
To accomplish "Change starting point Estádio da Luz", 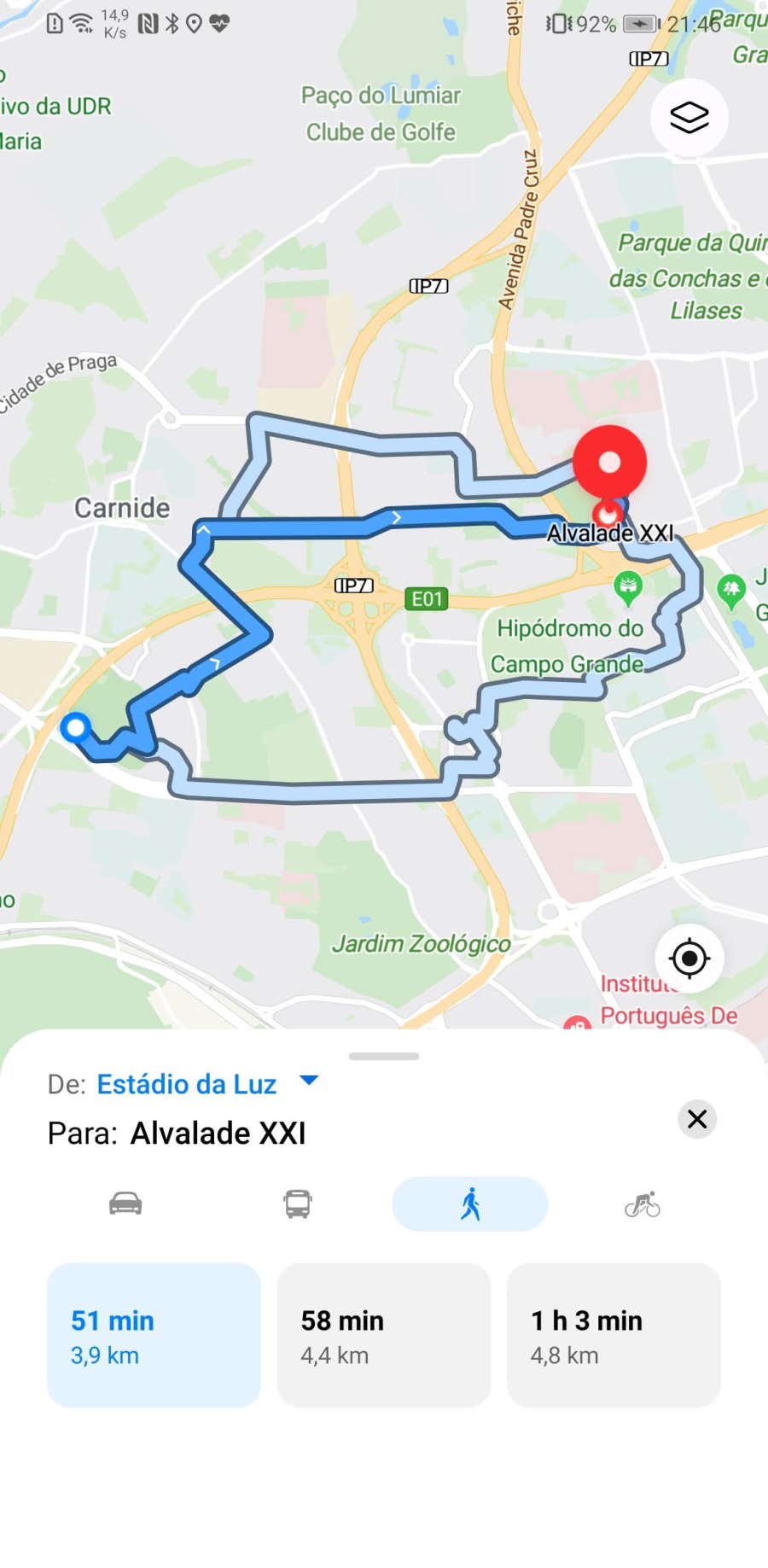I will click(207, 1084).
